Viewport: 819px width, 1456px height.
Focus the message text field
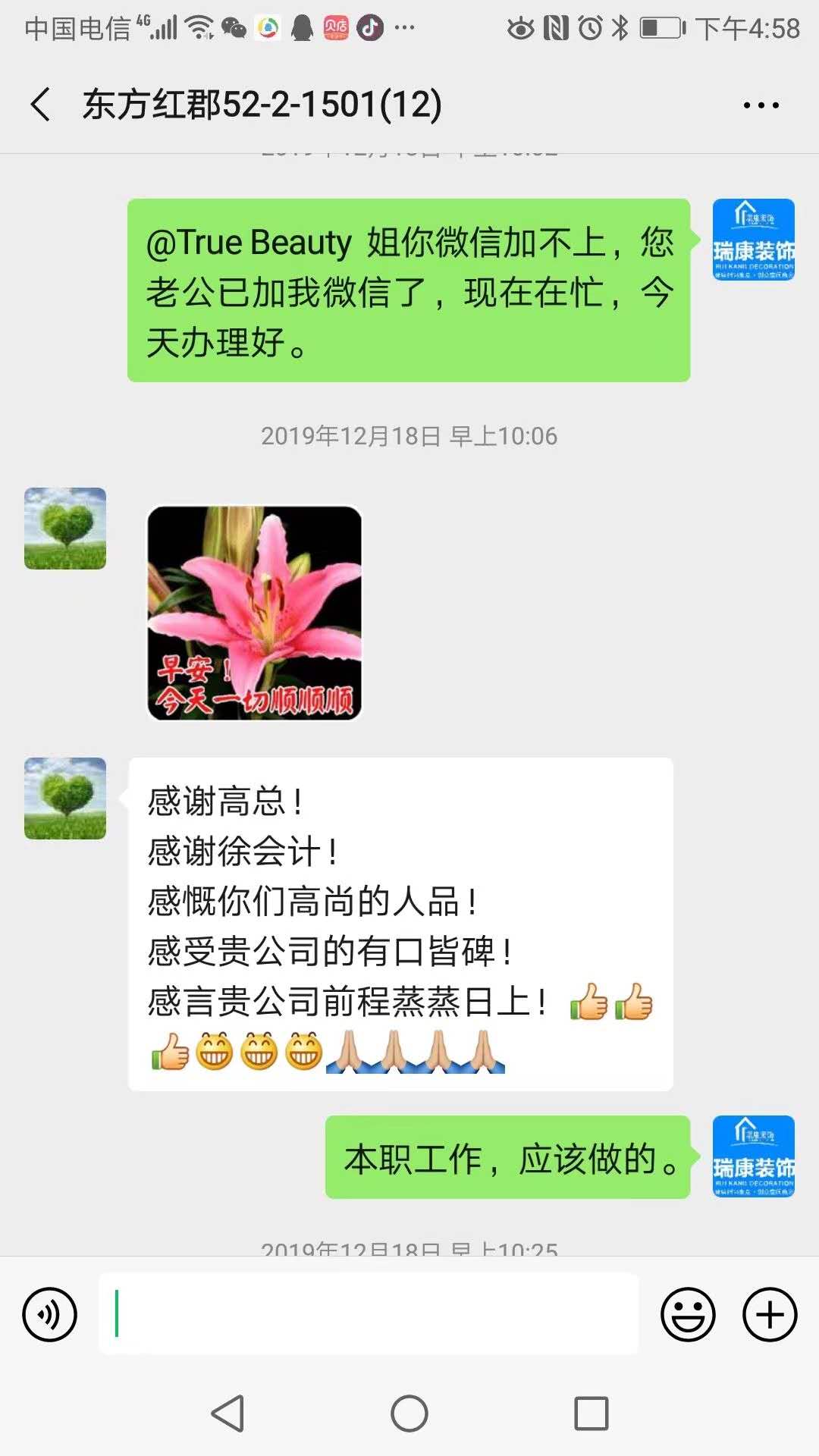pyautogui.click(x=368, y=1314)
